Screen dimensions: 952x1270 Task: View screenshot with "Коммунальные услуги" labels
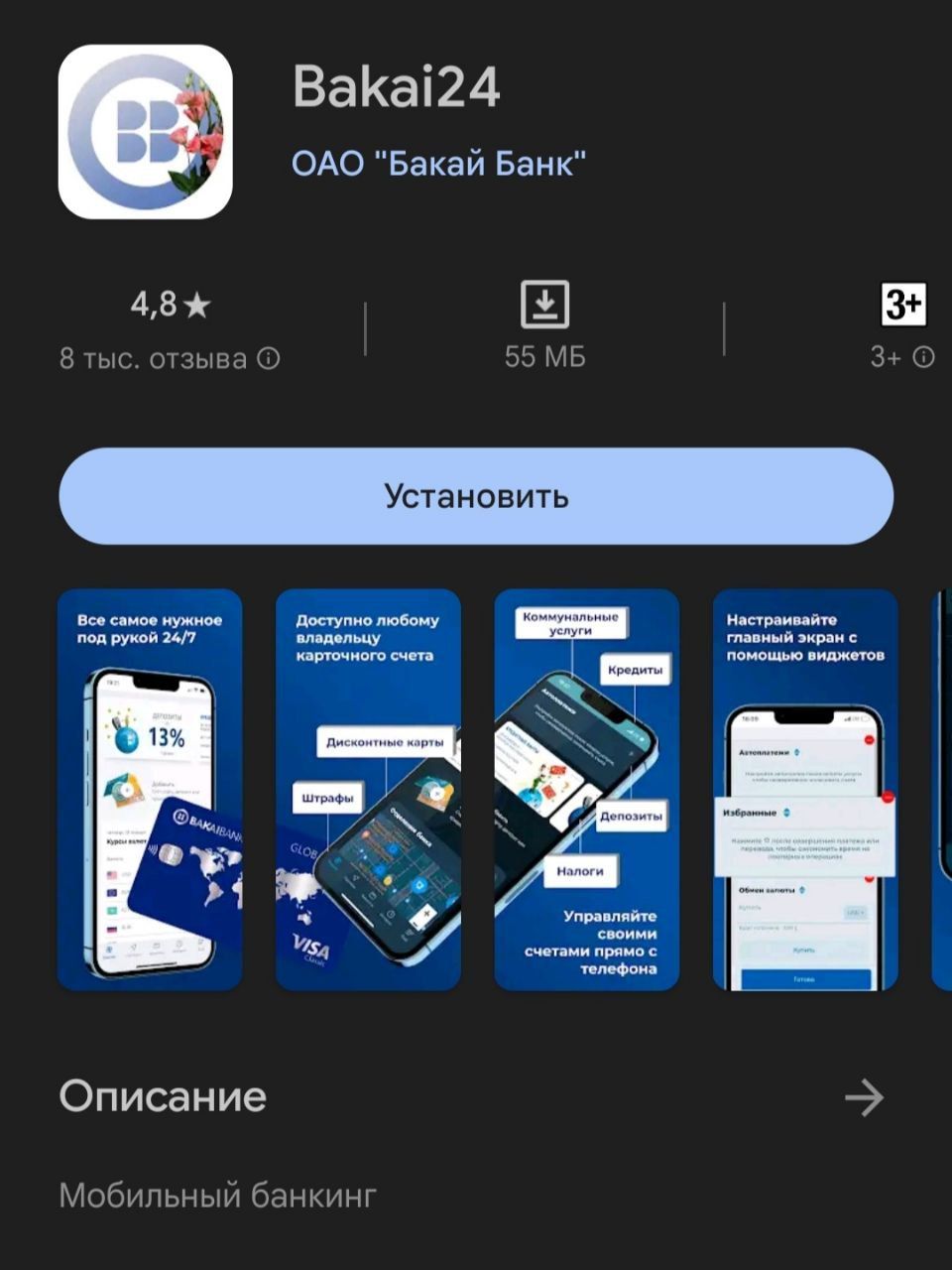pos(587,790)
